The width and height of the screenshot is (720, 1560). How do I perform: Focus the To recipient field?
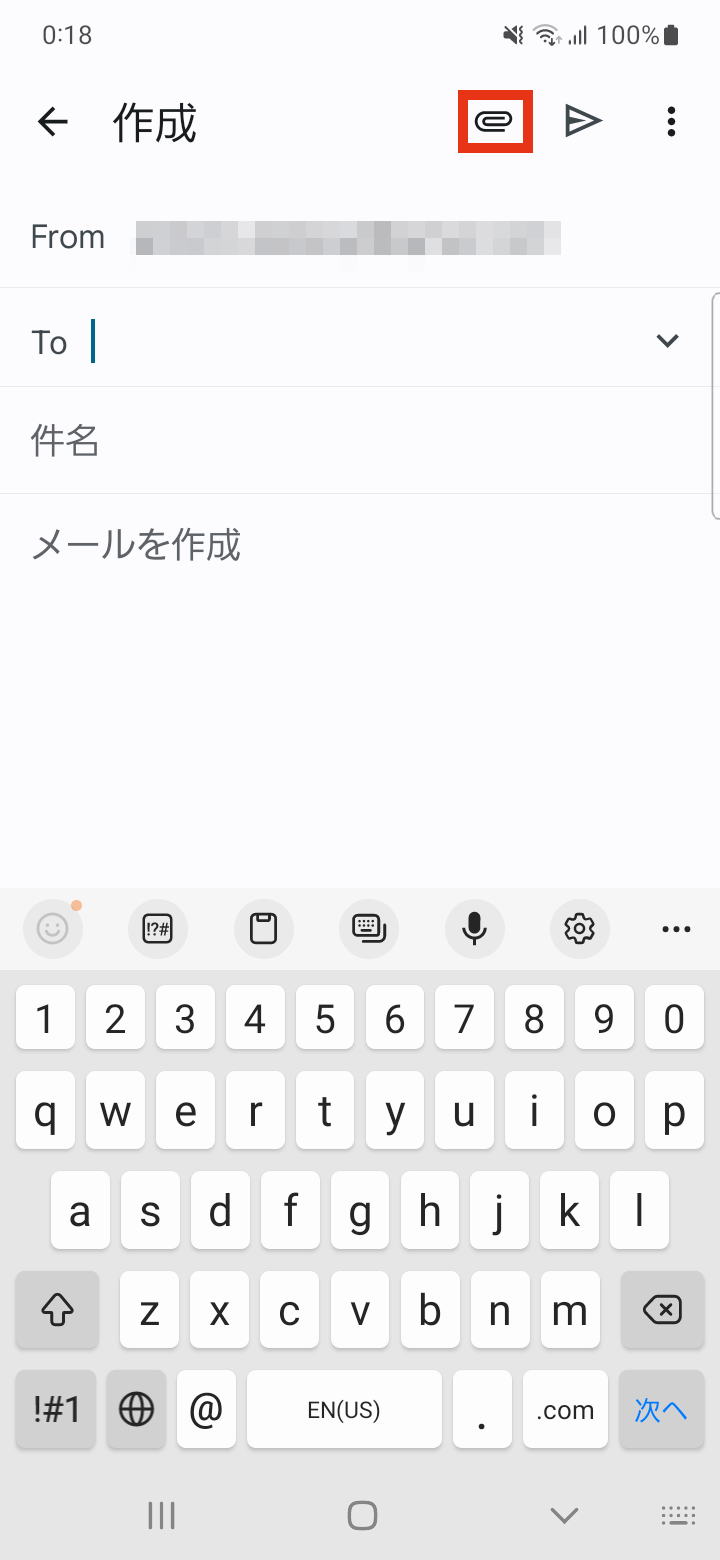tap(360, 341)
